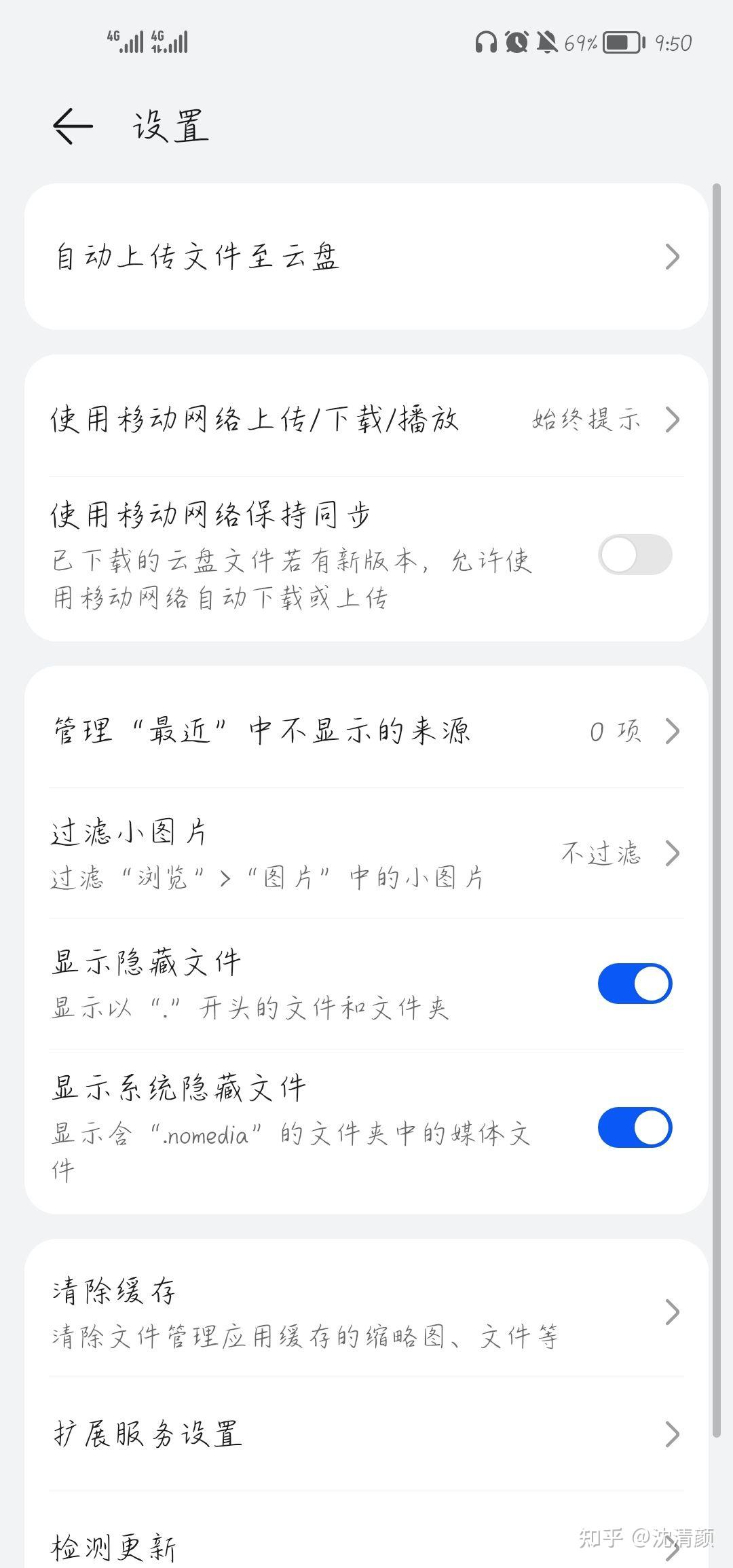The width and height of the screenshot is (733, 1568).
Task: Open 扩展服务设置
Action: [x=366, y=1434]
